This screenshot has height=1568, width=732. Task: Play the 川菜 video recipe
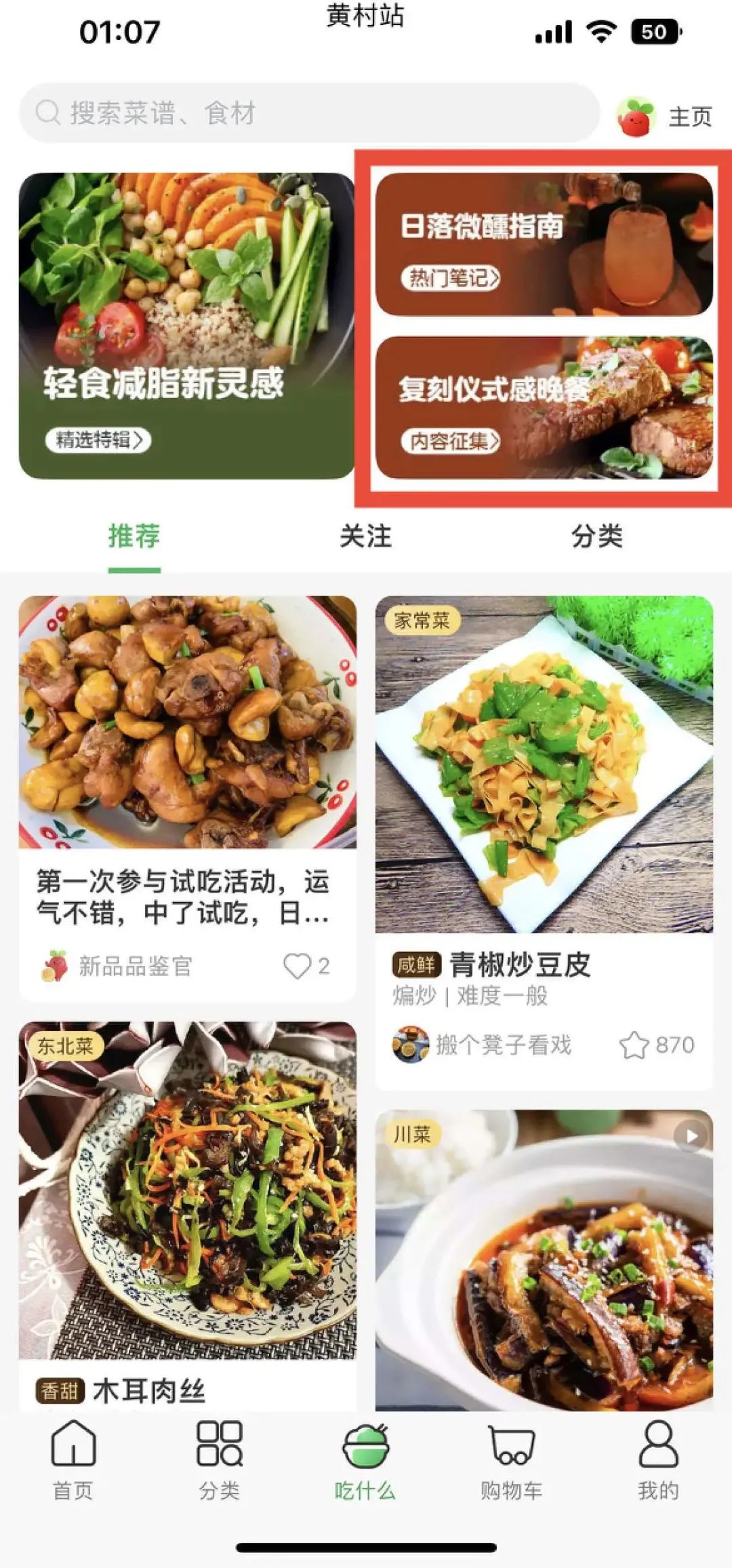click(691, 1136)
